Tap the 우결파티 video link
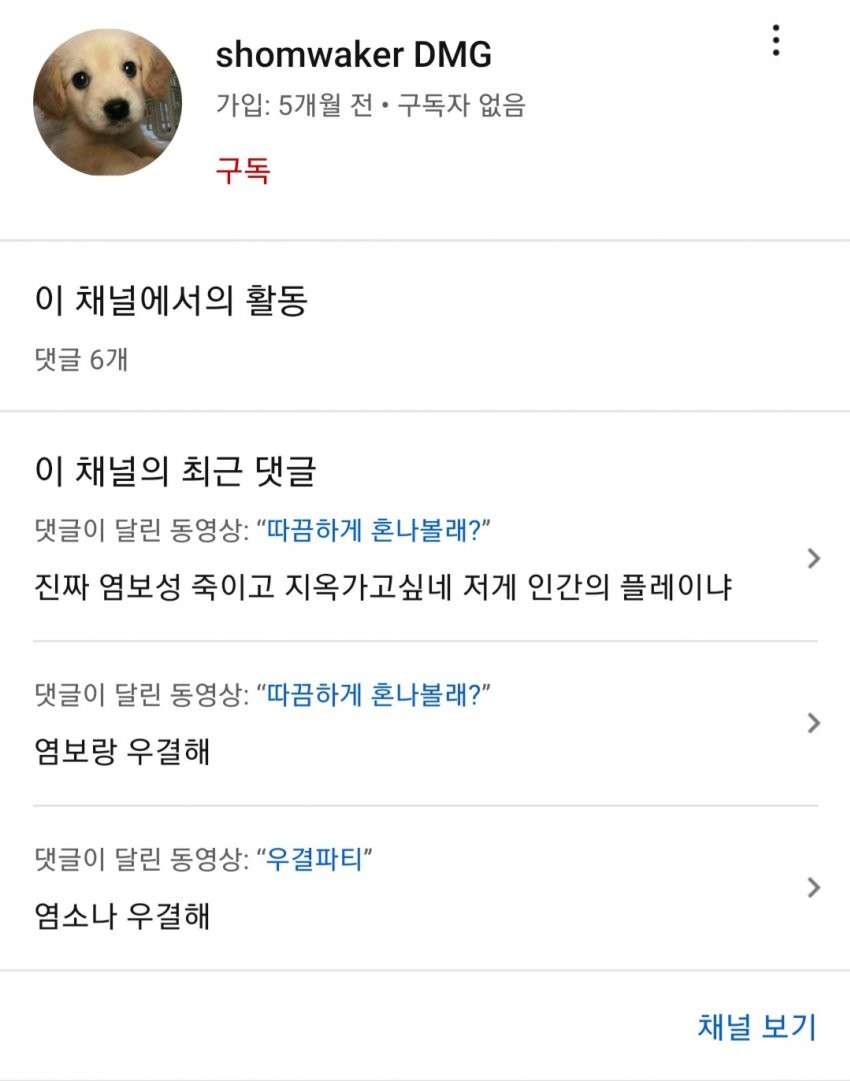The image size is (850, 1081). [316, 859]
